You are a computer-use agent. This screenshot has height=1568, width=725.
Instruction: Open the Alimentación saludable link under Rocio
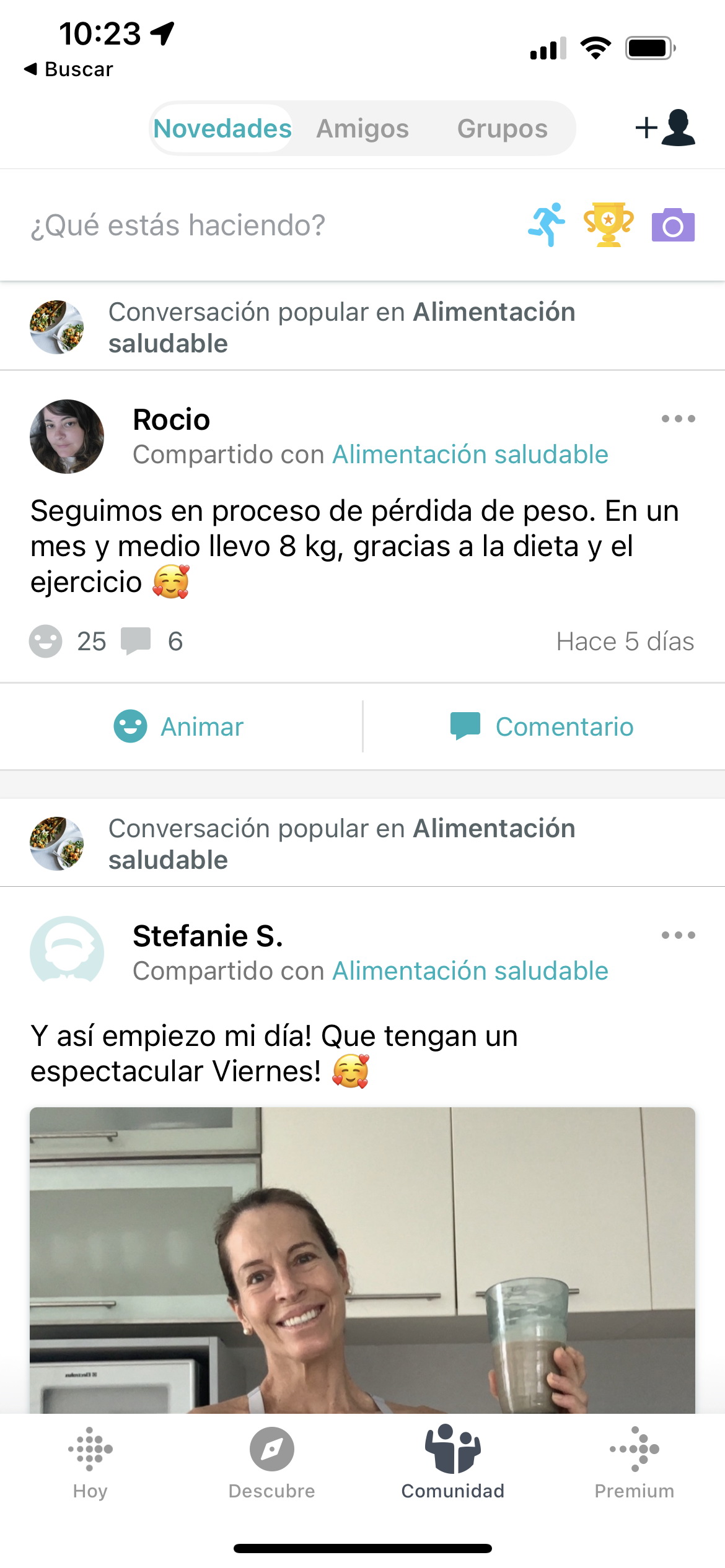[470, 455]
